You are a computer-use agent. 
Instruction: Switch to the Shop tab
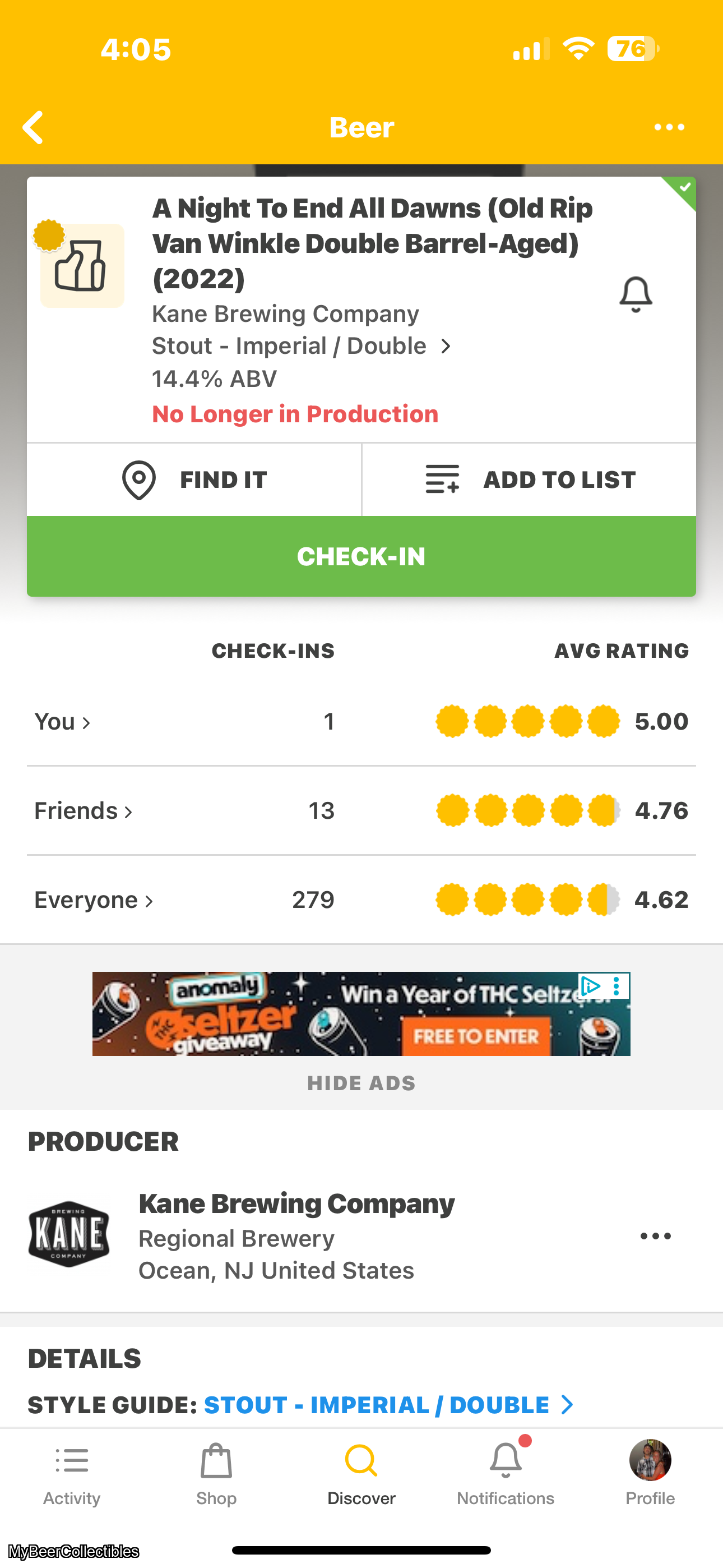click(216, 1473)
